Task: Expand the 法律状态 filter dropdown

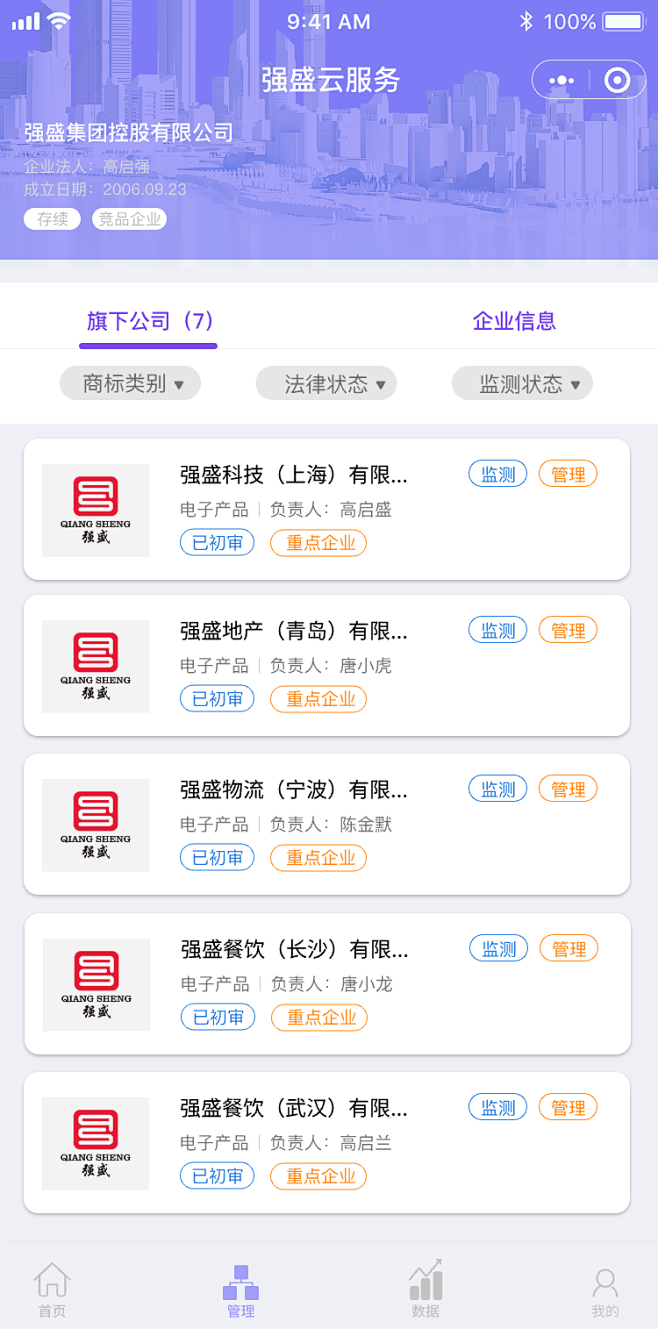Action: (326, 383)
